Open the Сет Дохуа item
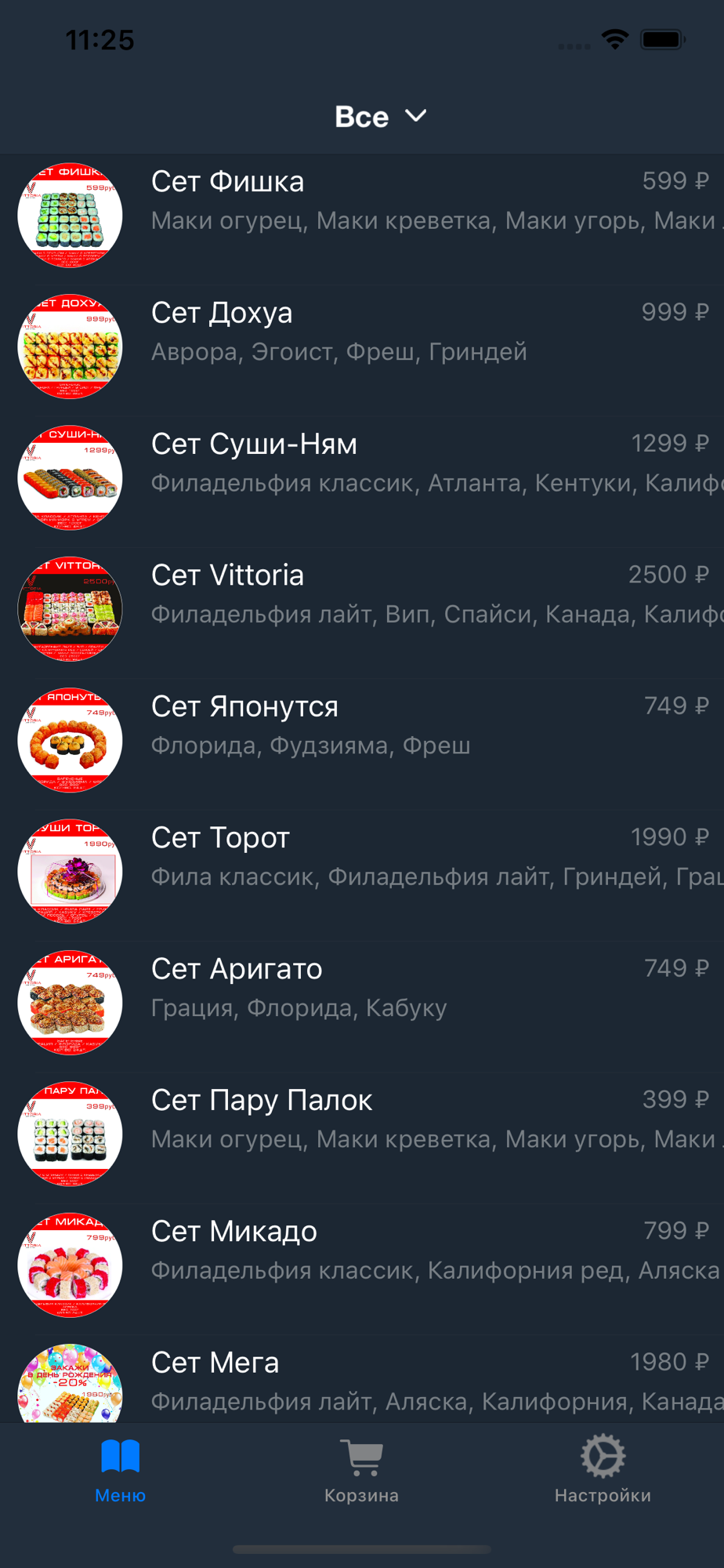 [x=362, y=350]
